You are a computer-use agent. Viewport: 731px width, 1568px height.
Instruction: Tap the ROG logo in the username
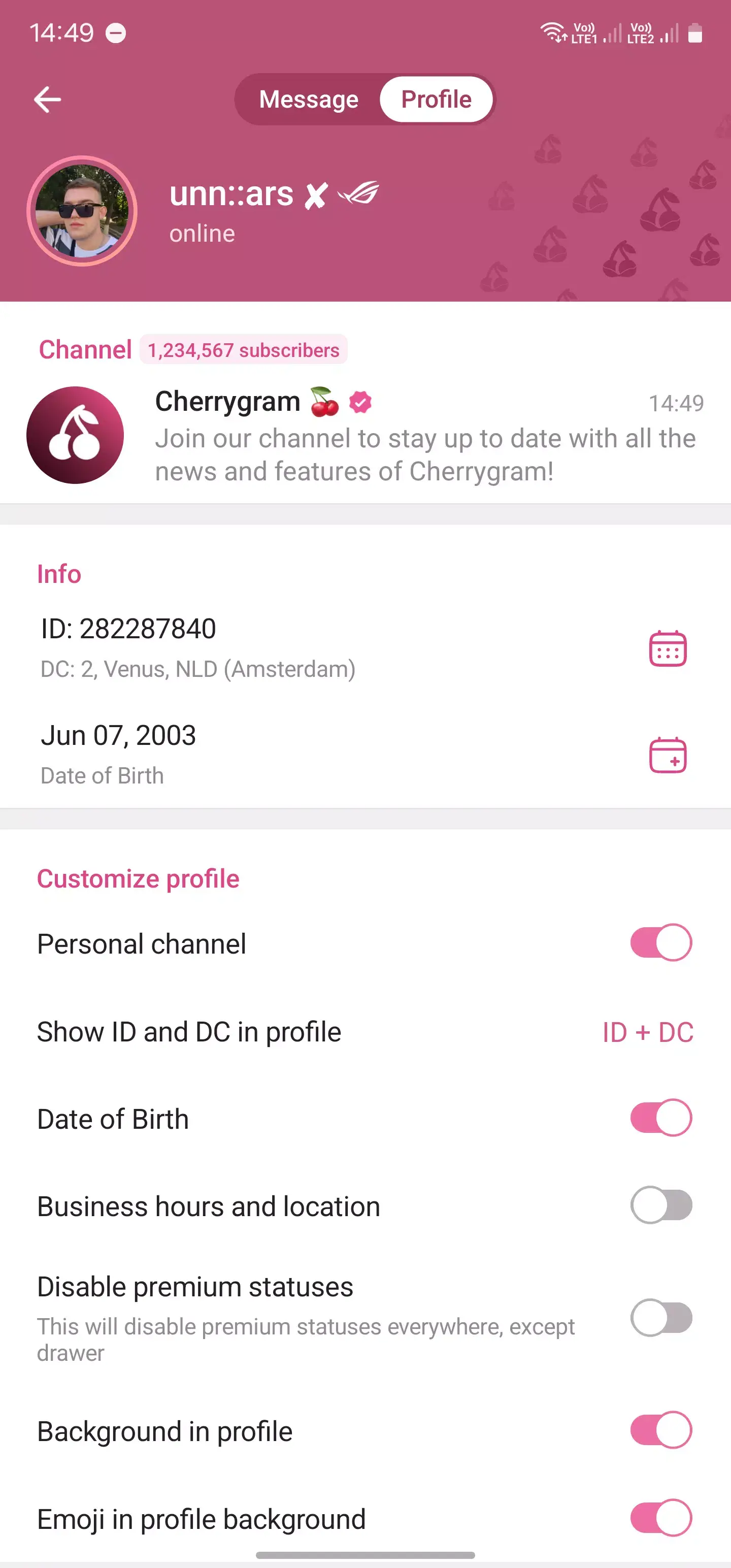coord(358,193)
